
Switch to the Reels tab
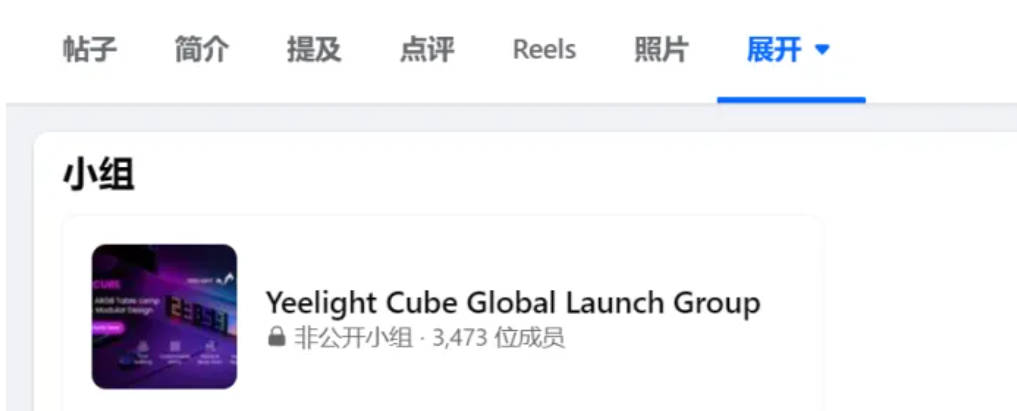(544, 50)
